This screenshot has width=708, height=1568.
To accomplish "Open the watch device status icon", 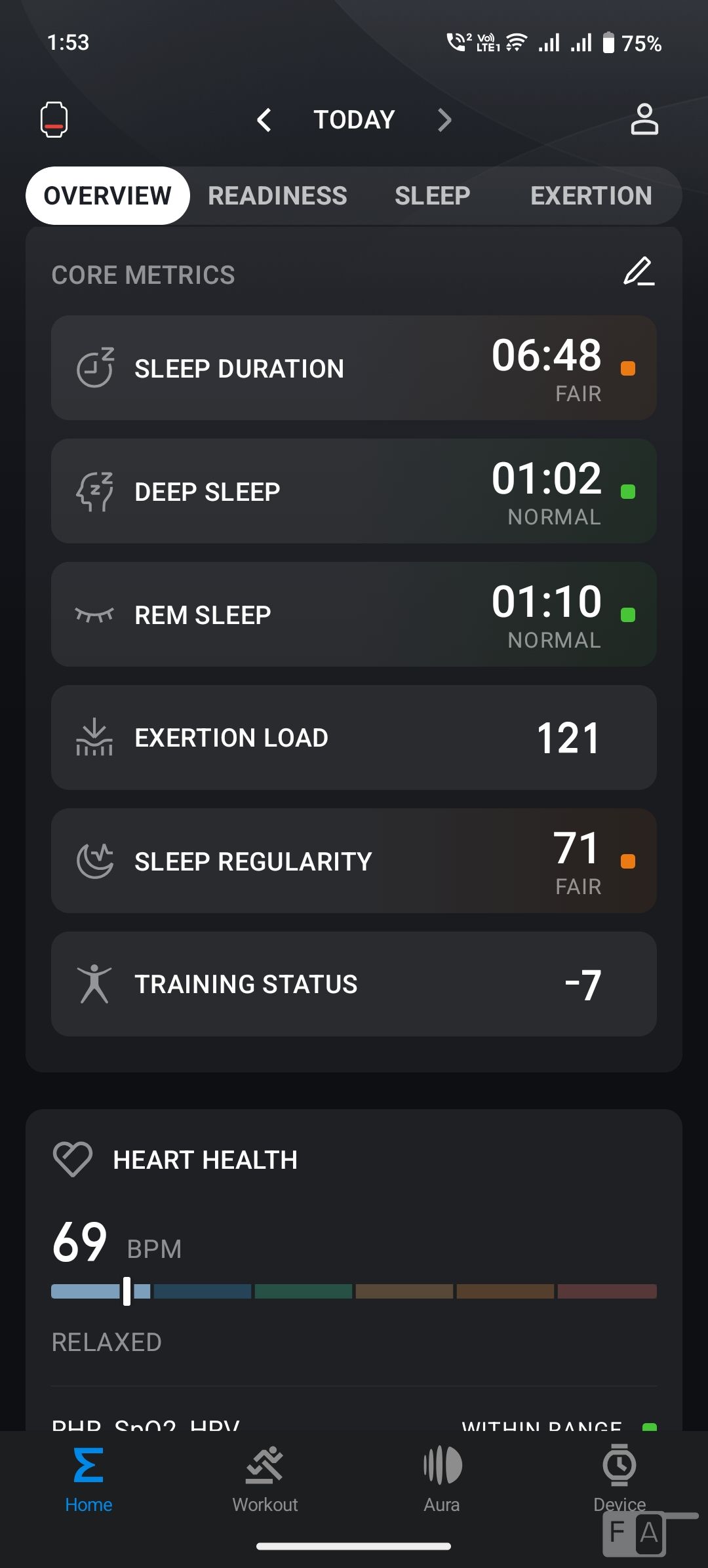I will (54, 120).
